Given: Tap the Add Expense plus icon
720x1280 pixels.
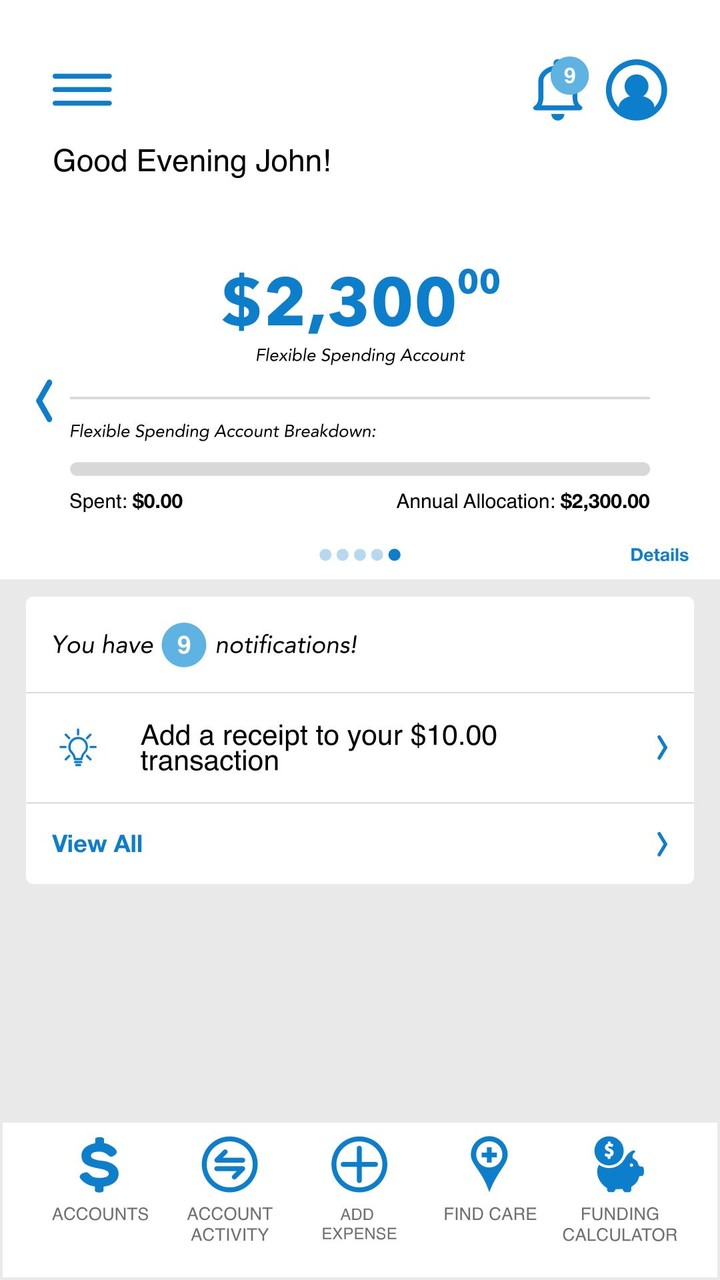Looking at the screenshot, I should point(359,1165).
